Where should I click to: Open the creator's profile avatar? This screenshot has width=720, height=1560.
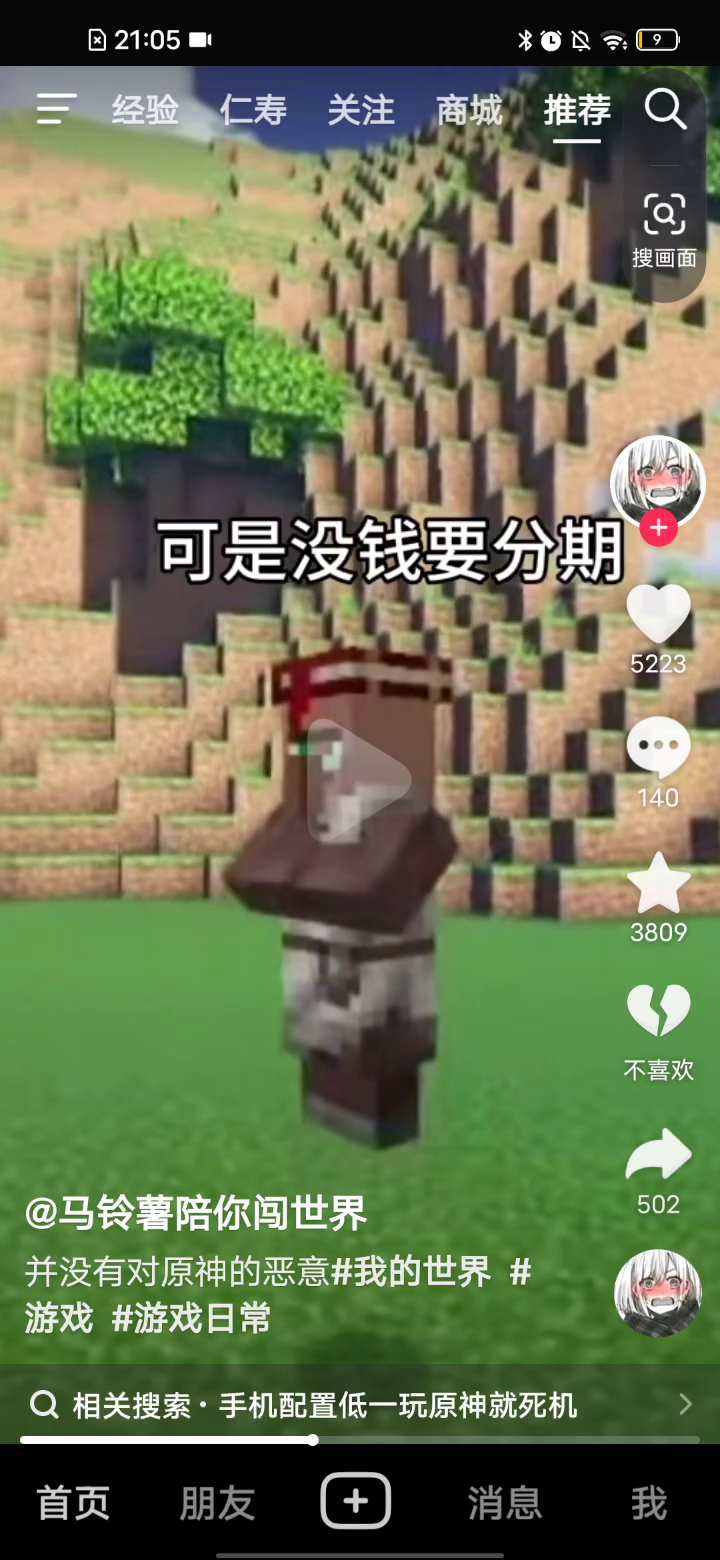pyautogui.click(x=657, y=481)
